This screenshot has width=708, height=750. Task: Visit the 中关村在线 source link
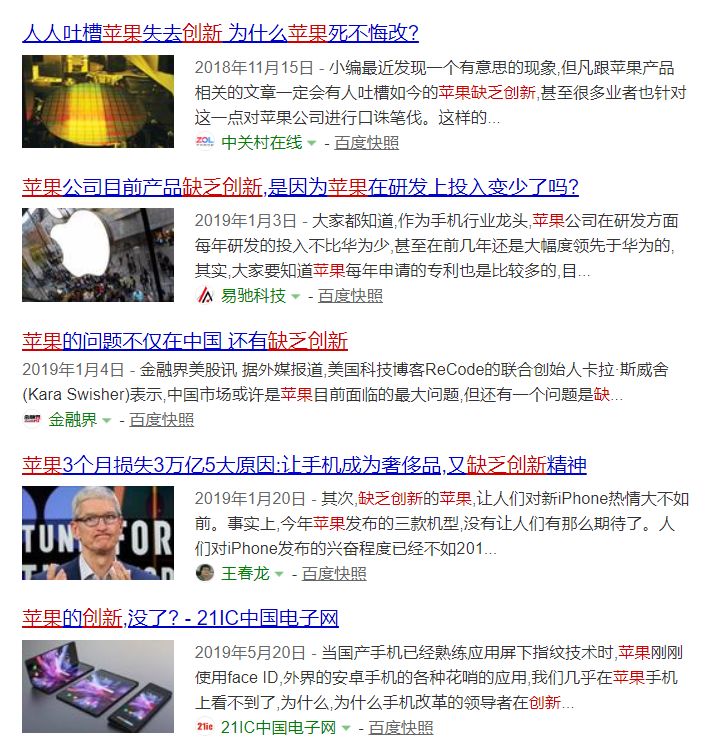[x=261, y=143]
